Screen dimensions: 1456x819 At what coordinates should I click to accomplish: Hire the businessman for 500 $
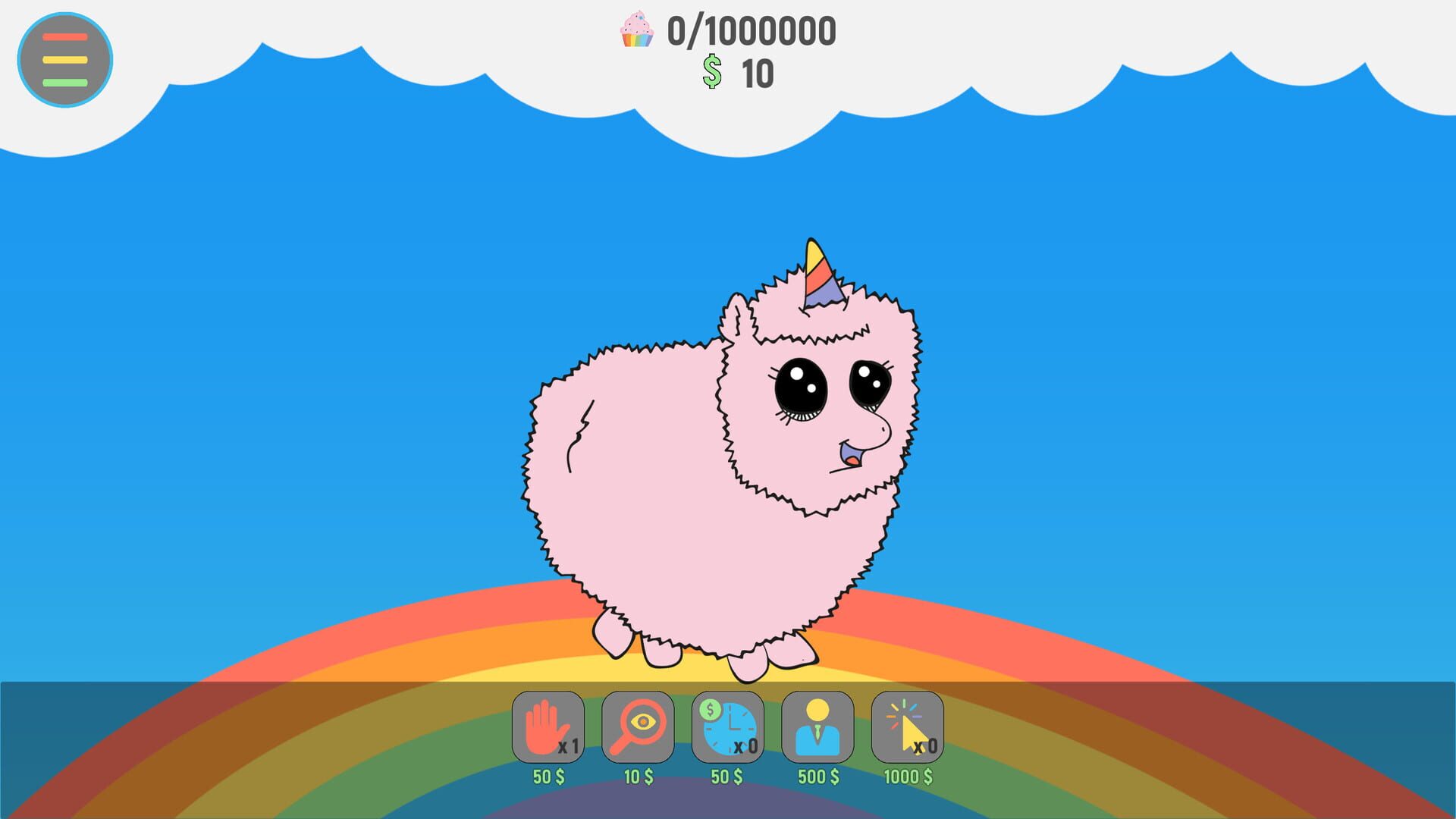pyautogui.click(x=817, y=727)
